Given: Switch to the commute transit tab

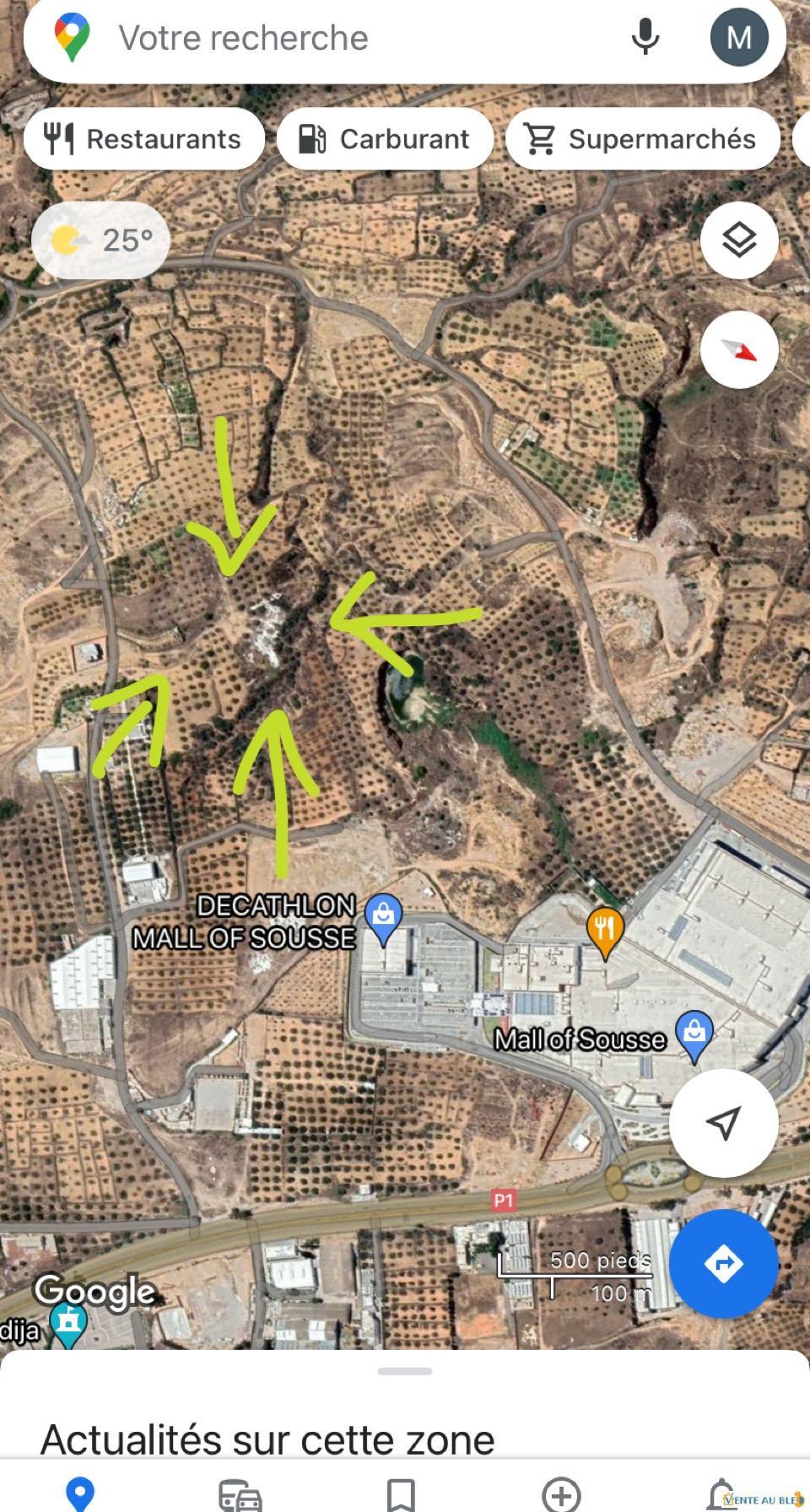Looking at the screenshot, I should tap(240, 1494).
